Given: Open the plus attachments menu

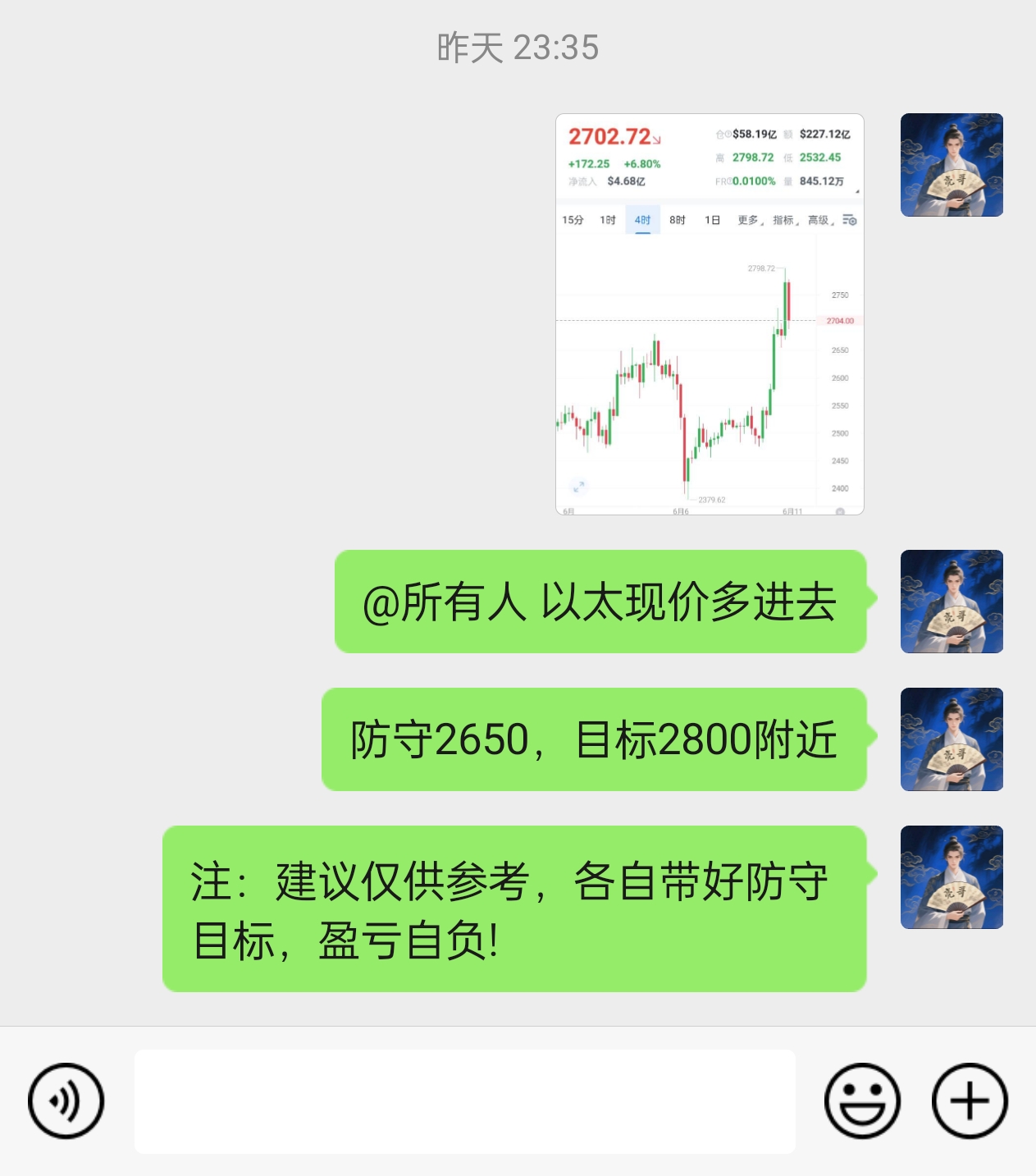Looking at the screenshot, I should [970, 1100].
